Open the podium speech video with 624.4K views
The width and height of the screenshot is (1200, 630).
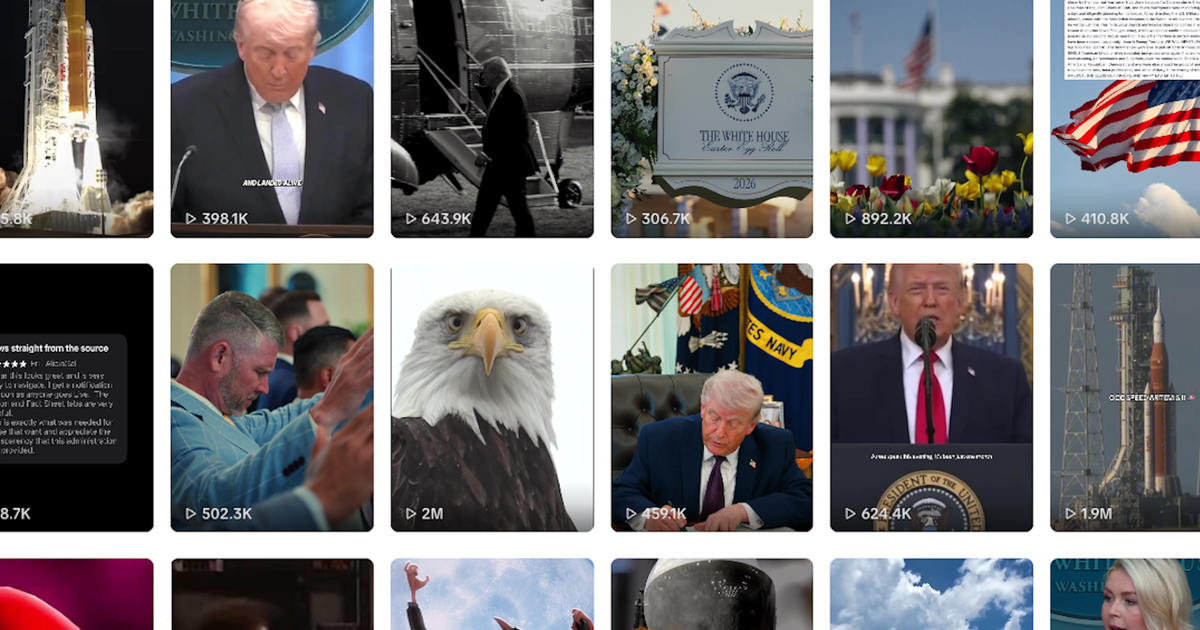coord(931,397)
